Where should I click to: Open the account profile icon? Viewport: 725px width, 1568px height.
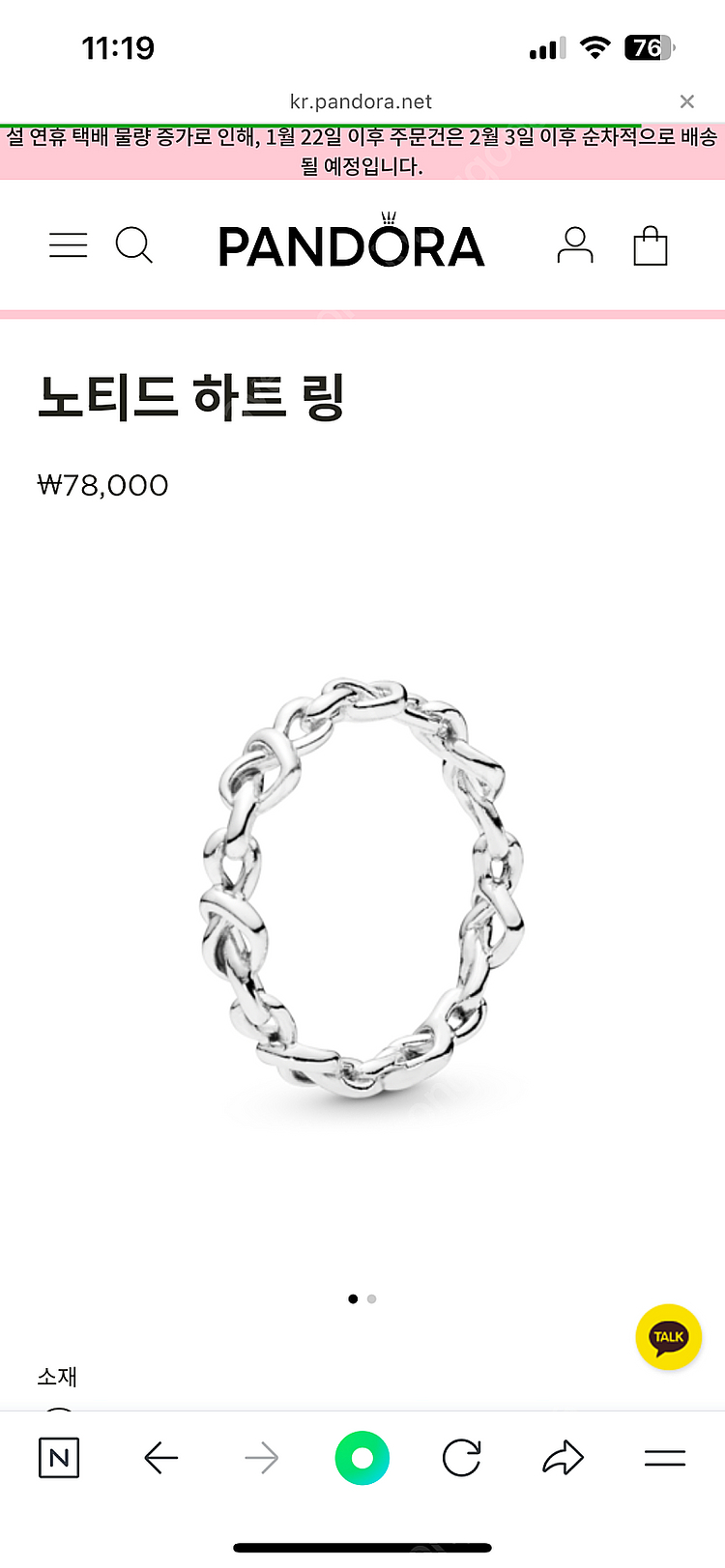tap(574, 245)
